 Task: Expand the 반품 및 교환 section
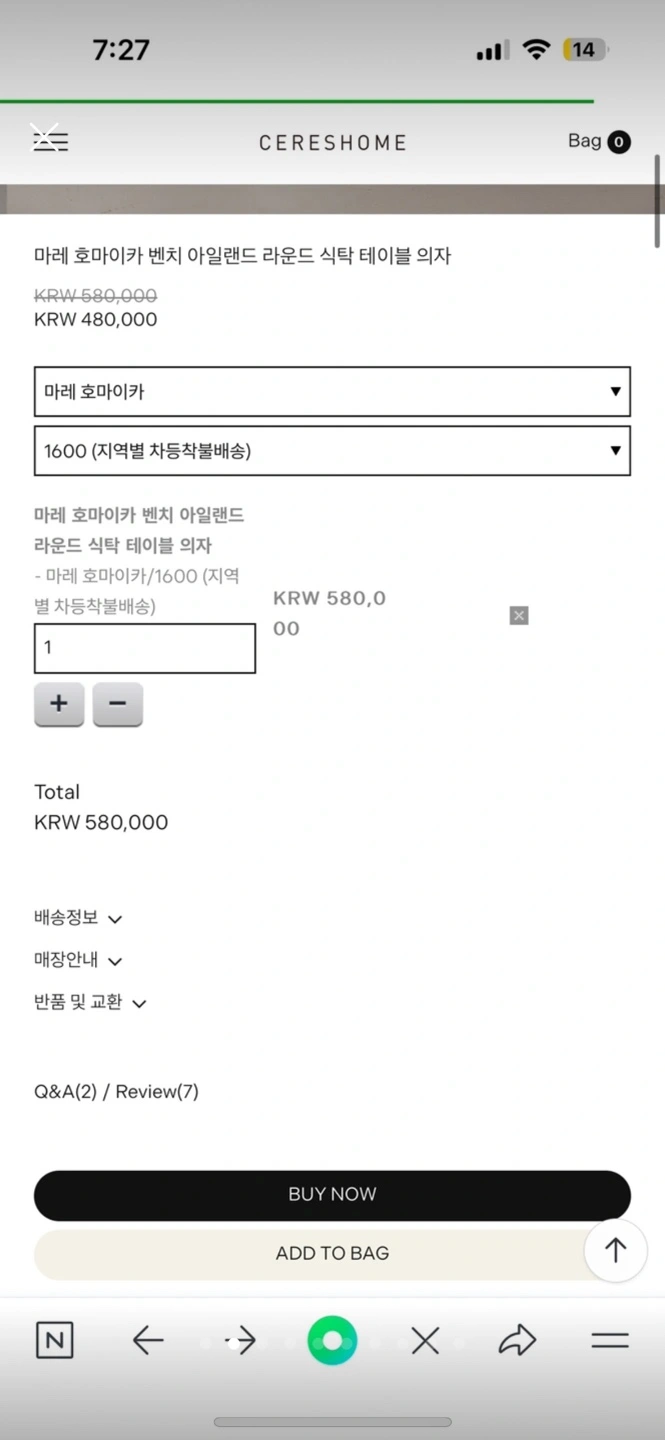[x=90, y=1002]
